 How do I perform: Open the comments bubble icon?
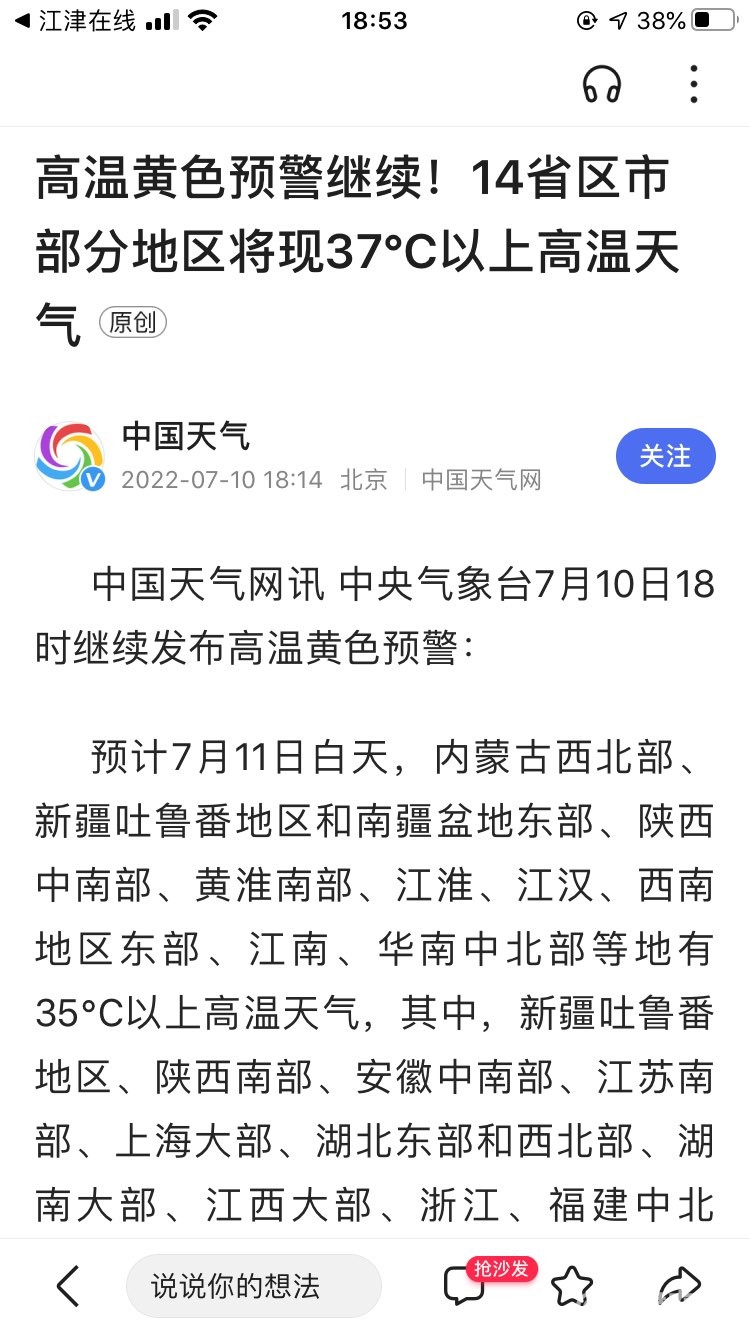point(464,1286)
